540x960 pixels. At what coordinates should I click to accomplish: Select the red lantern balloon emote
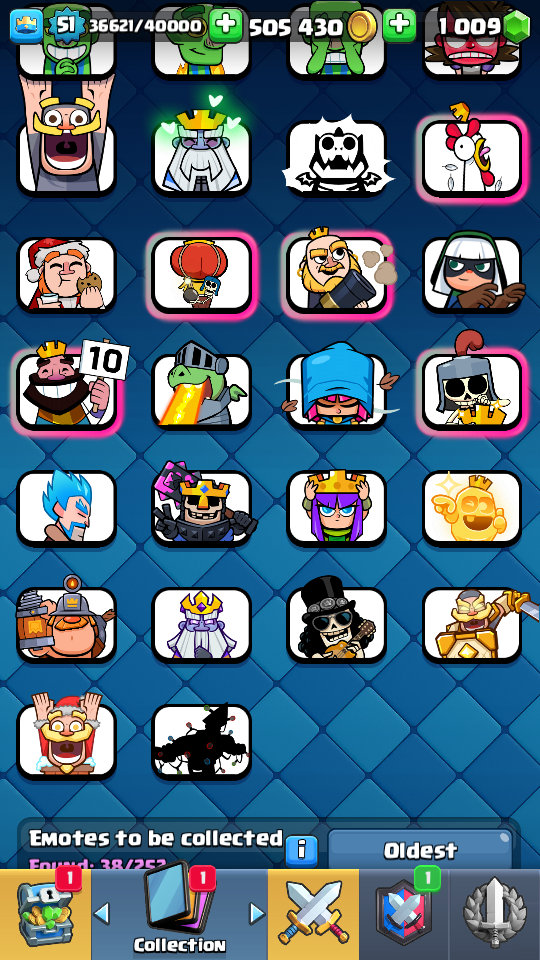[x=201, y=274]
